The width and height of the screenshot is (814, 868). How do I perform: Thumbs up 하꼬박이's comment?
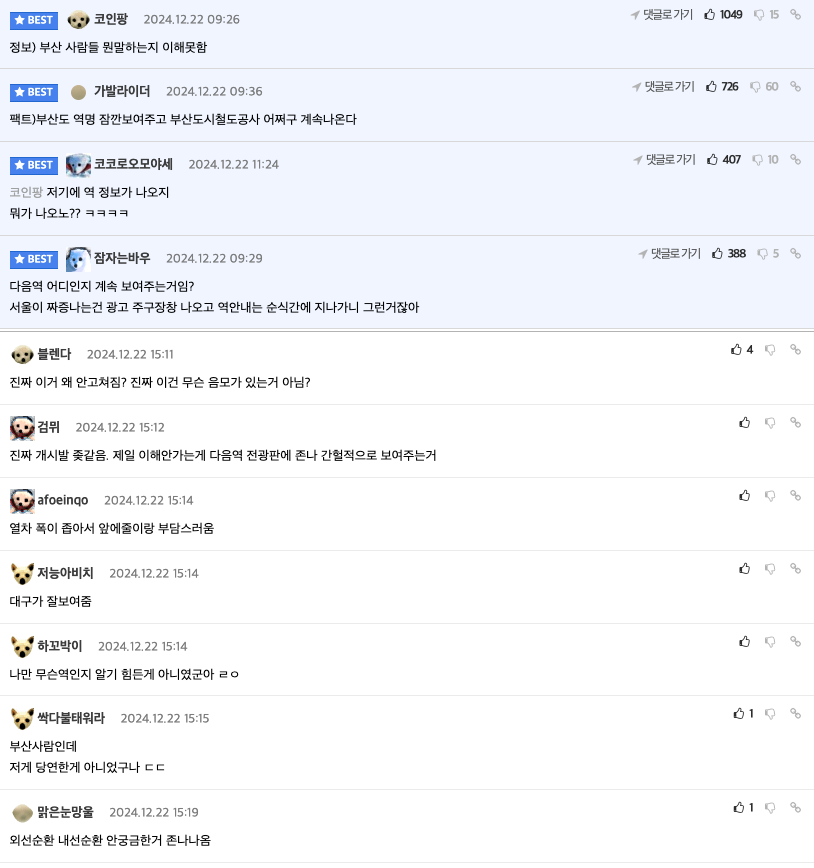pyautogui.click(x=745, y=642)
